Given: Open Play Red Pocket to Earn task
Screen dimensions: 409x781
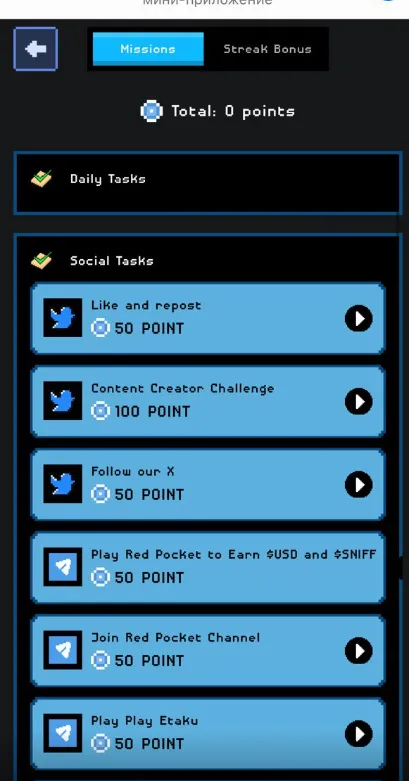Looking at the screenshot, I should (x=208, y=568).
